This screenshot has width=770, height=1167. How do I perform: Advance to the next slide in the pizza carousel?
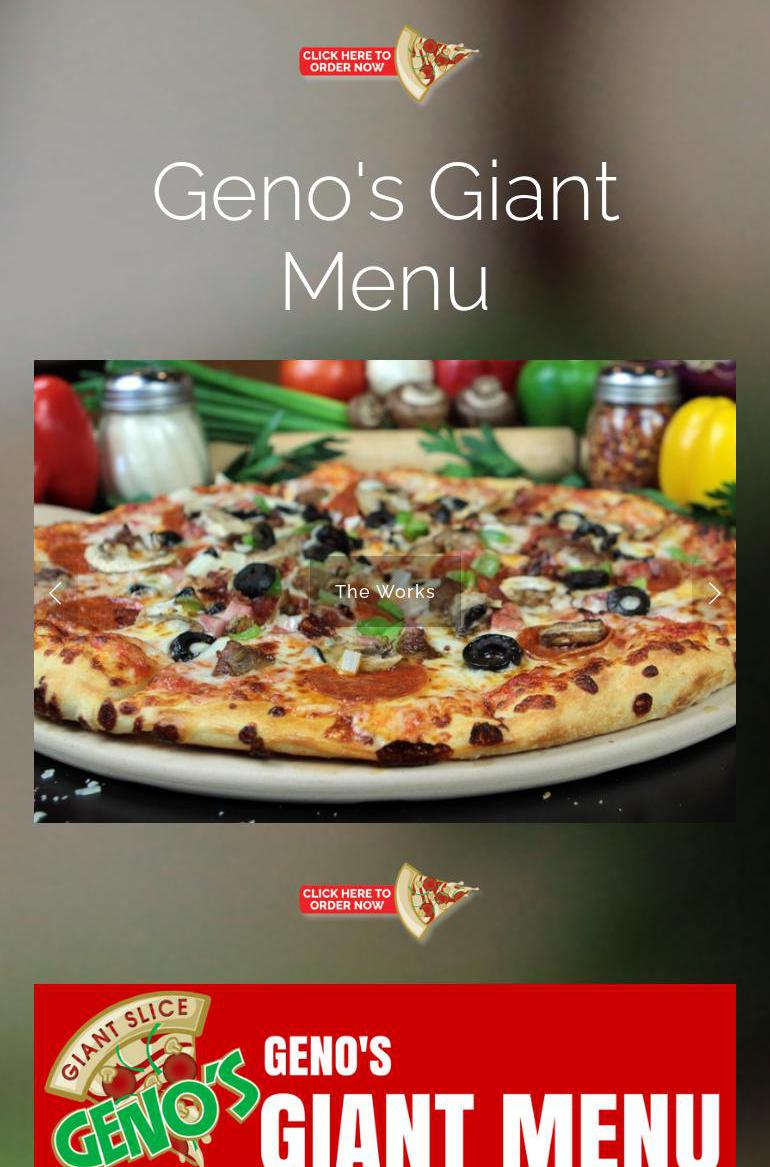[x=714, y=593]
